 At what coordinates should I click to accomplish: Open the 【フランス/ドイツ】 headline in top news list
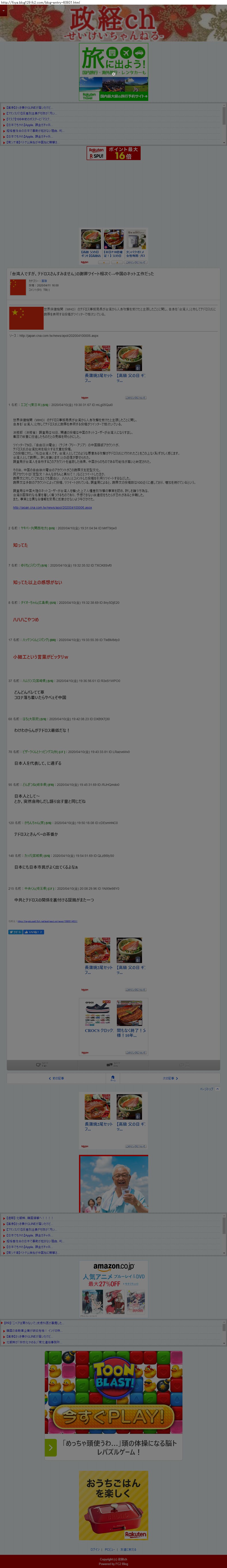(x=30, y=113)
